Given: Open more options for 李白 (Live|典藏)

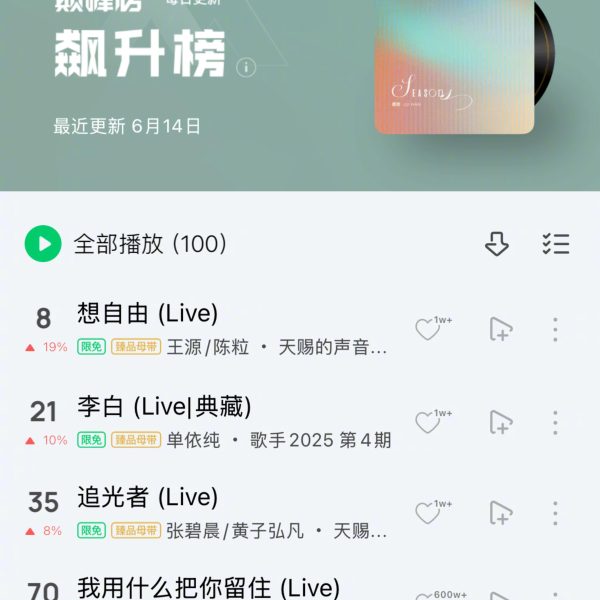Looking at the screenshot, I should [x=555, y=423].
